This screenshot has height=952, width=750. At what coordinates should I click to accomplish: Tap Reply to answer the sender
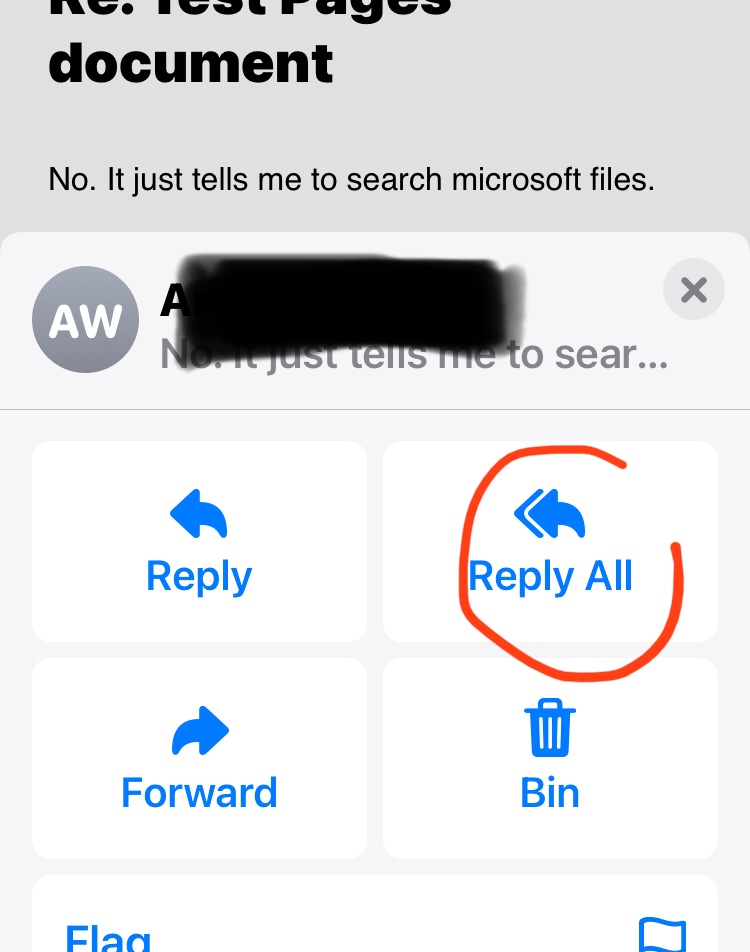(x=199, y=541)
